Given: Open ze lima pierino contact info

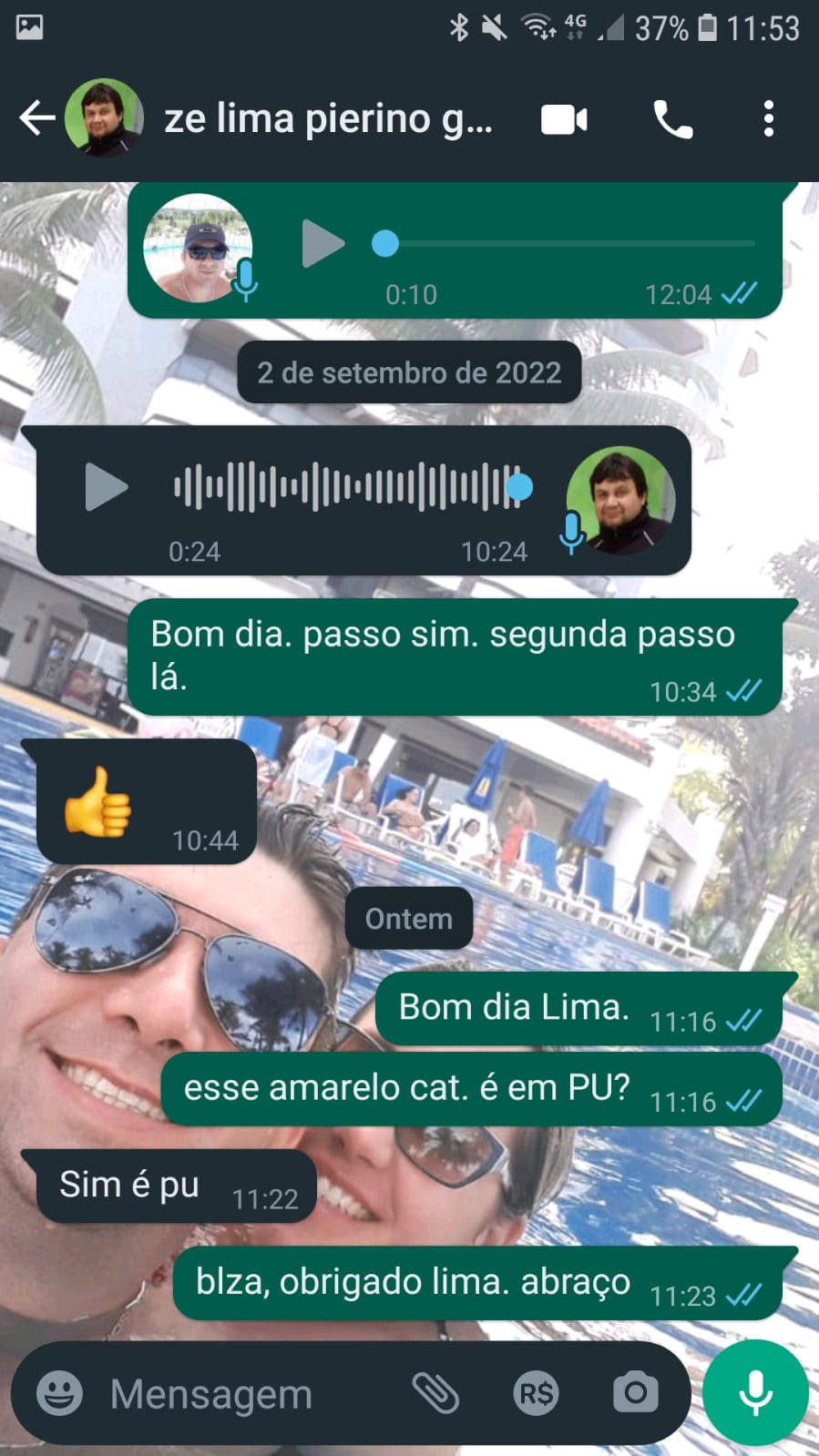Looking at the screenshot, I should (x=328, y=118).
